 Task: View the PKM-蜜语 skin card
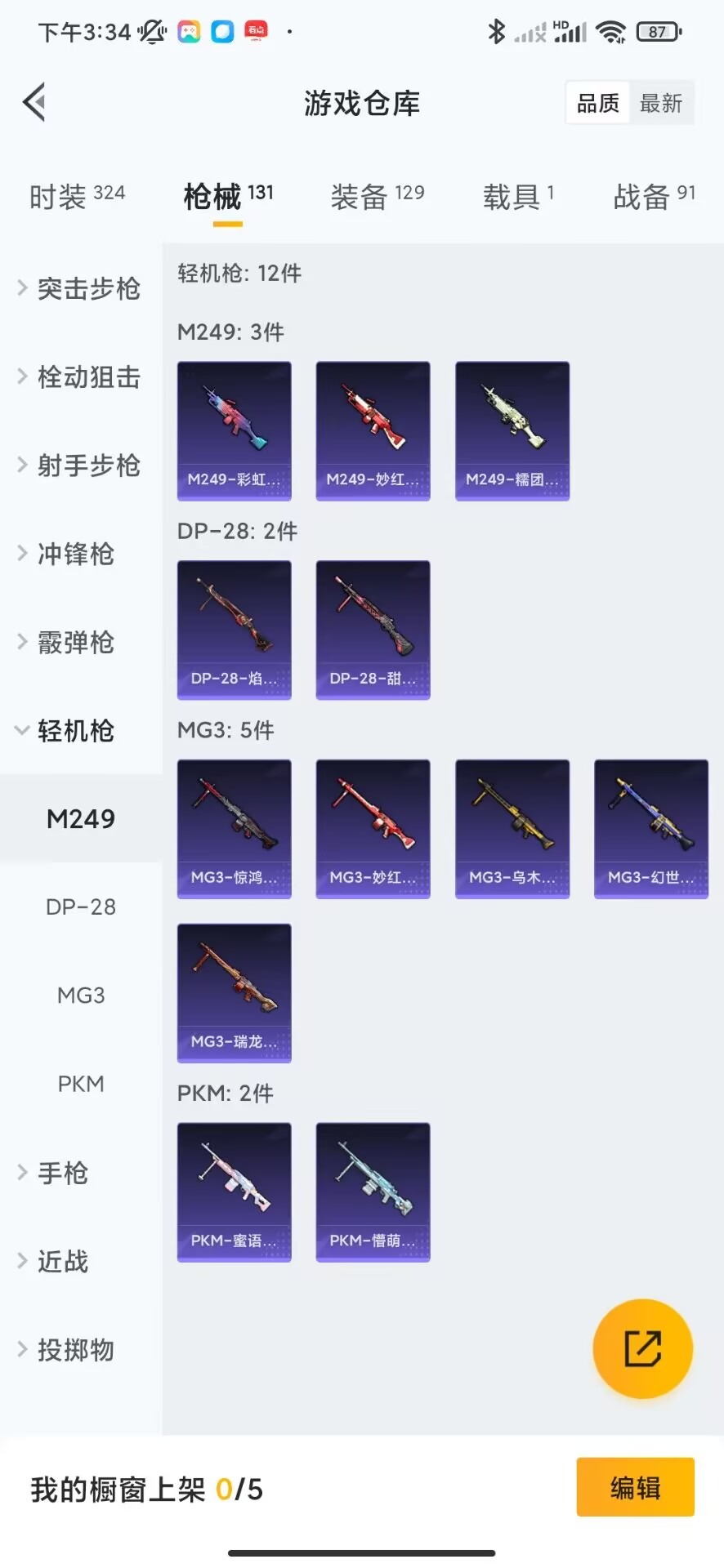point(235,1192)
